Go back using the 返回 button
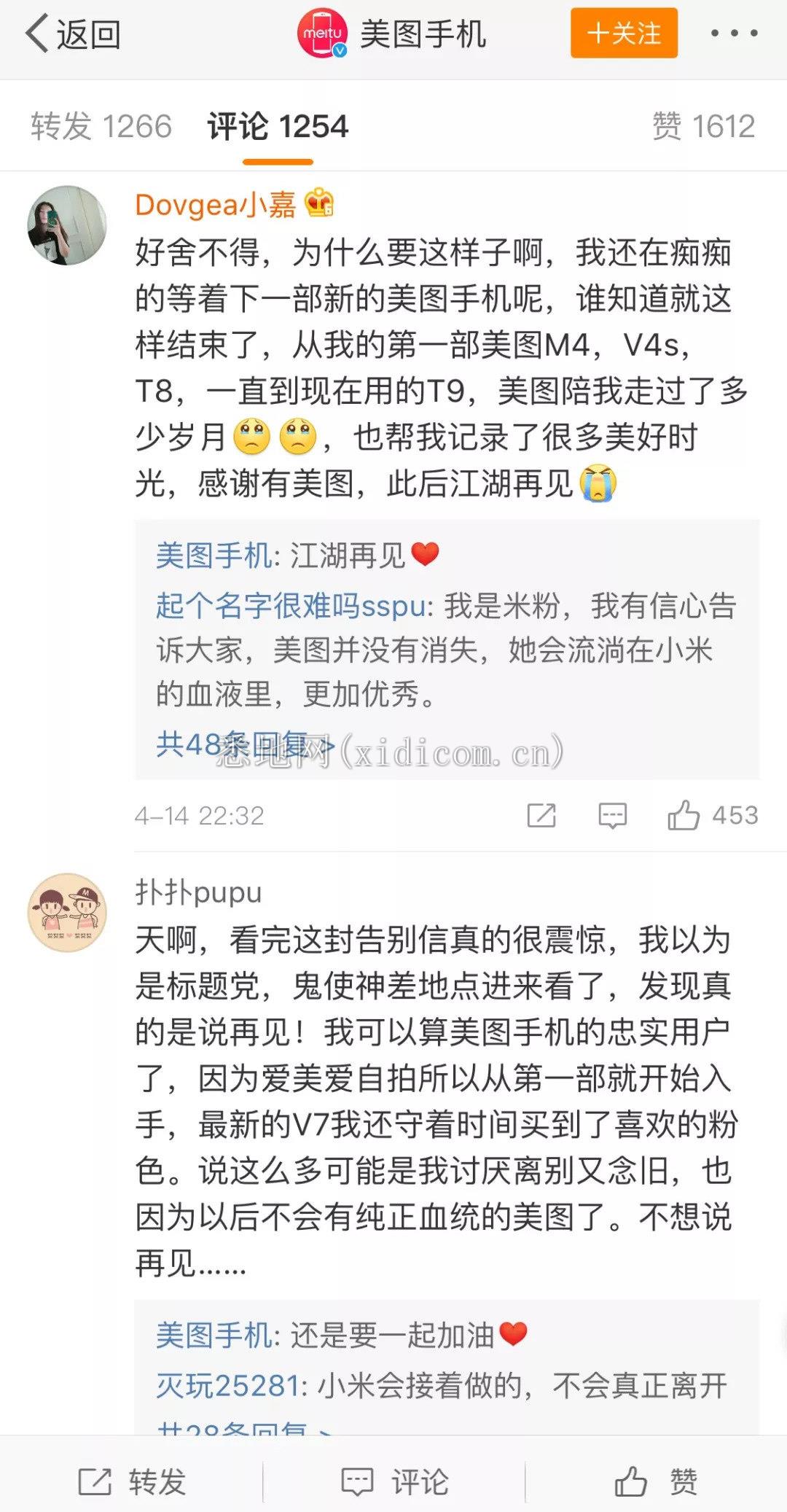The image size is (787, 1512). tap(73, 34)
